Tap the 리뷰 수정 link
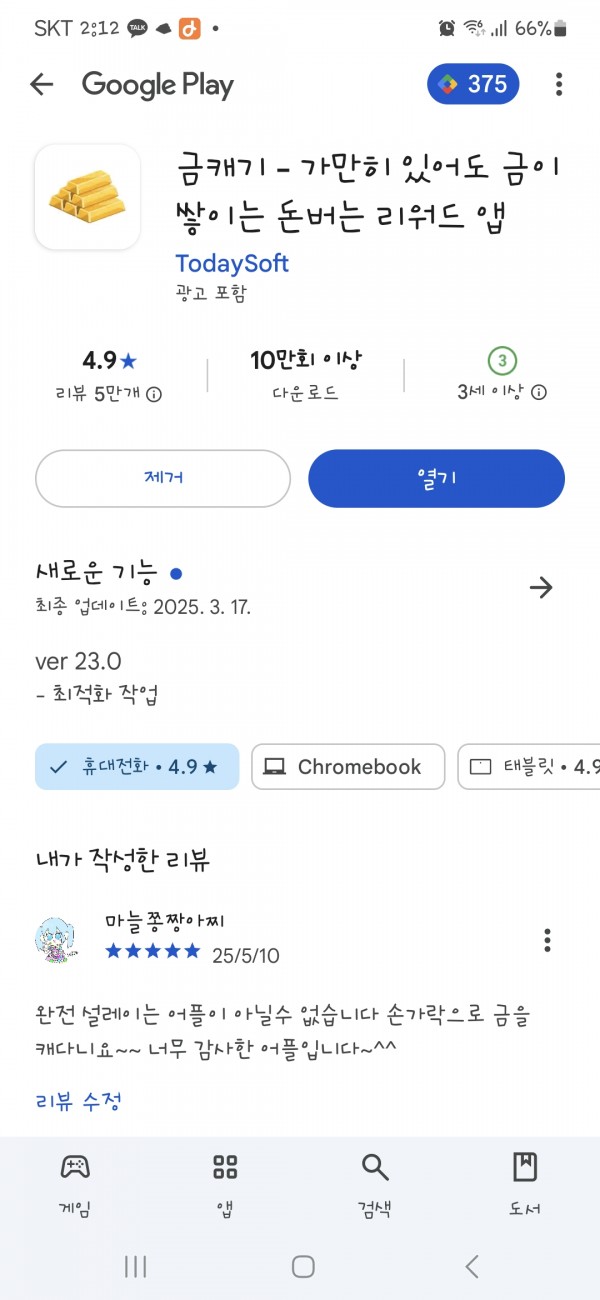This screenshot has height=1300, width=600. click(x=79, y=1102)
